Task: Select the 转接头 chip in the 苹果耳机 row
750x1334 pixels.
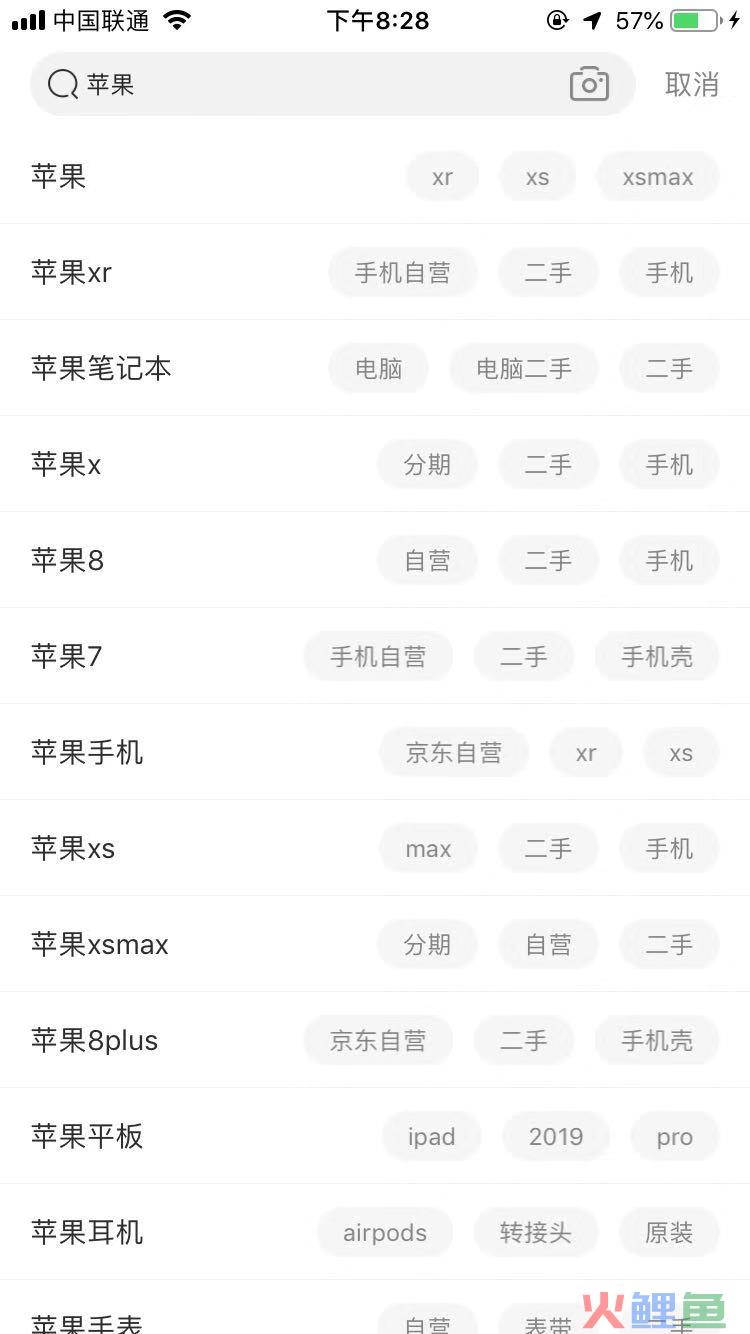Action: (536, 1232)
